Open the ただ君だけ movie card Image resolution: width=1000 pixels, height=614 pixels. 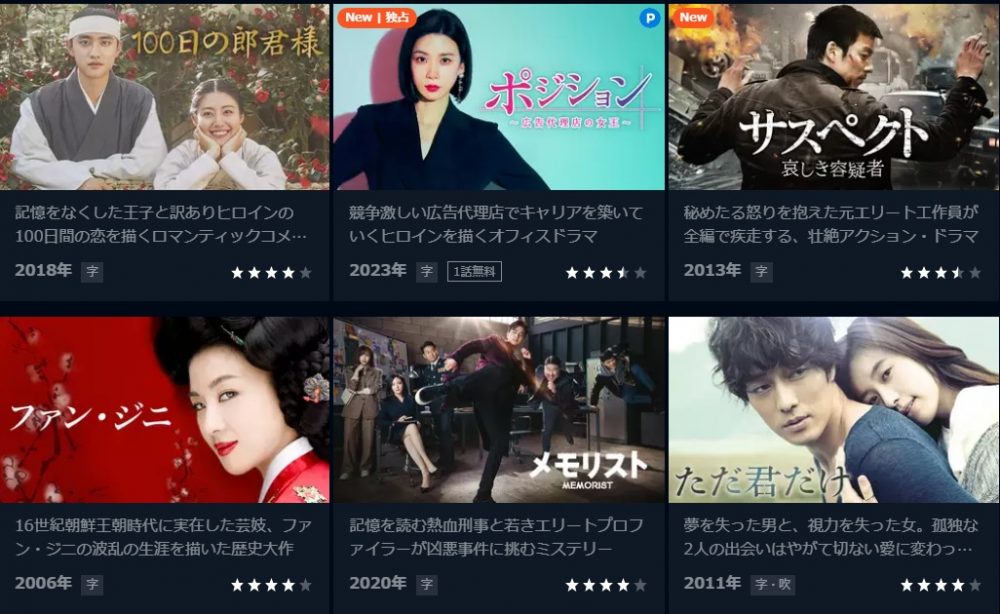[833, 410]
